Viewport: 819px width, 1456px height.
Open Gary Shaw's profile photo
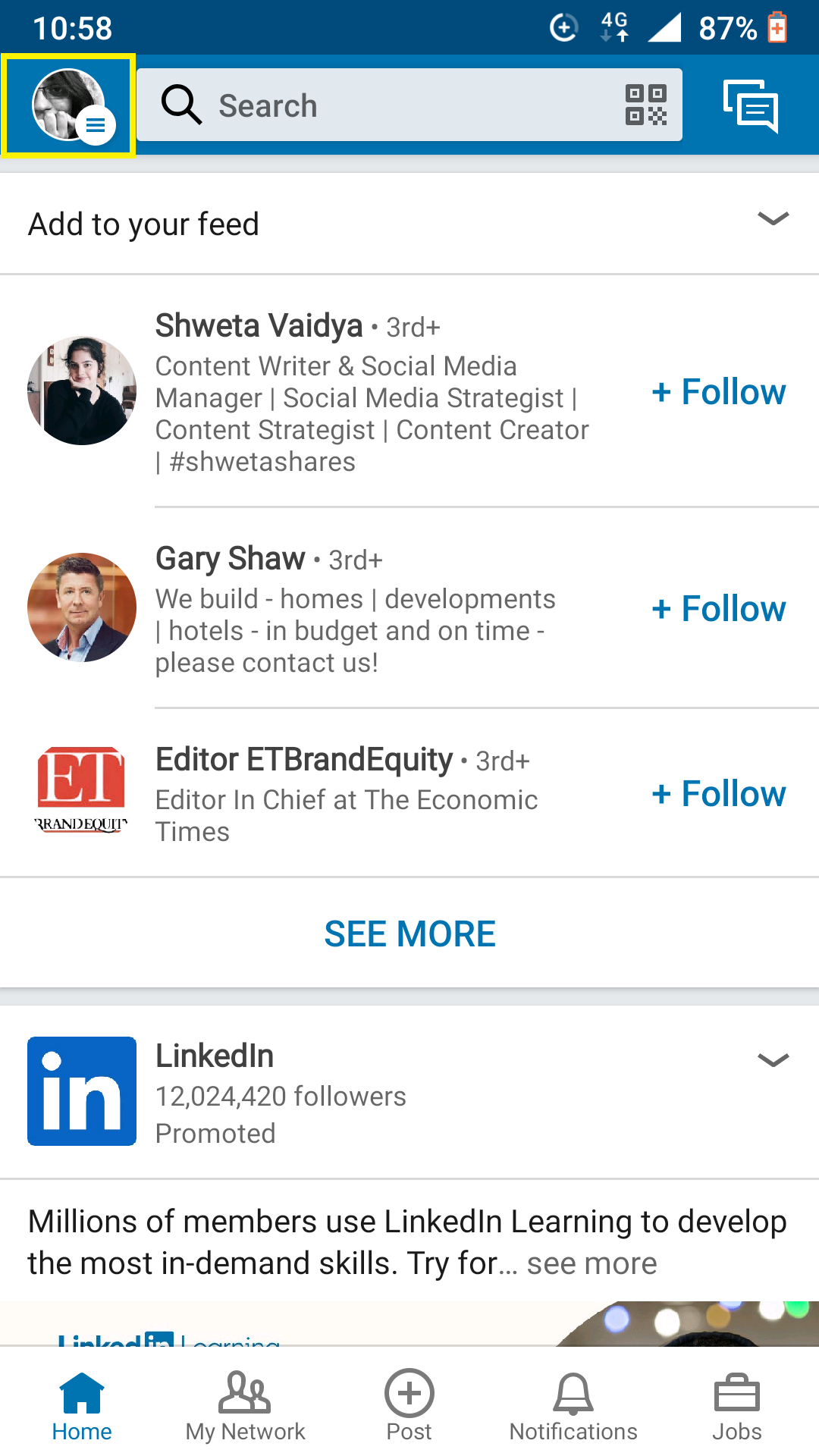coord(81,607)
